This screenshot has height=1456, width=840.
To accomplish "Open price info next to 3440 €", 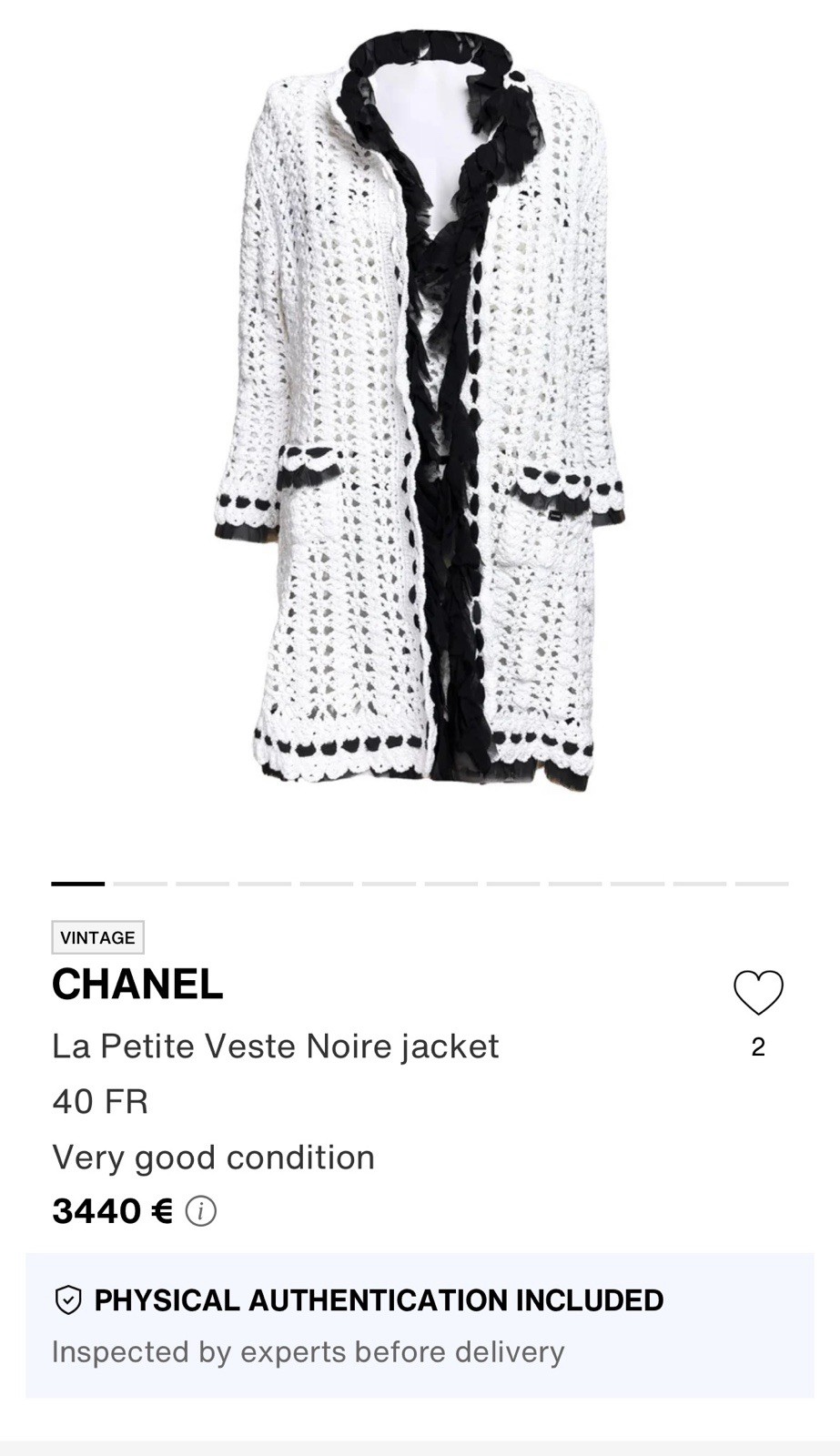I will (201, 1211).
